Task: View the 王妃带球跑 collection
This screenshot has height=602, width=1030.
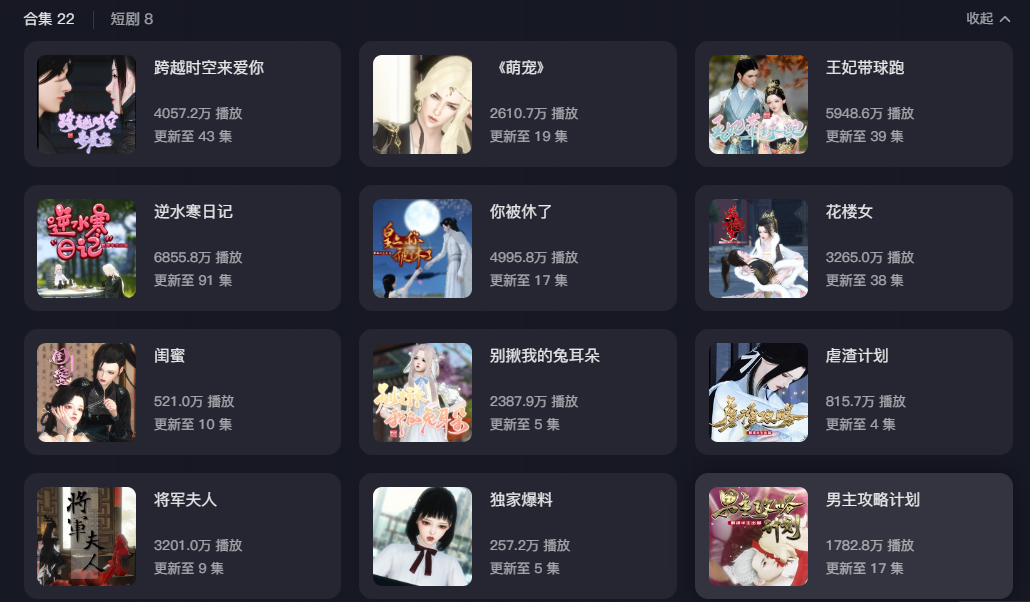Action: pyautogui.click(x=853, y=104)
